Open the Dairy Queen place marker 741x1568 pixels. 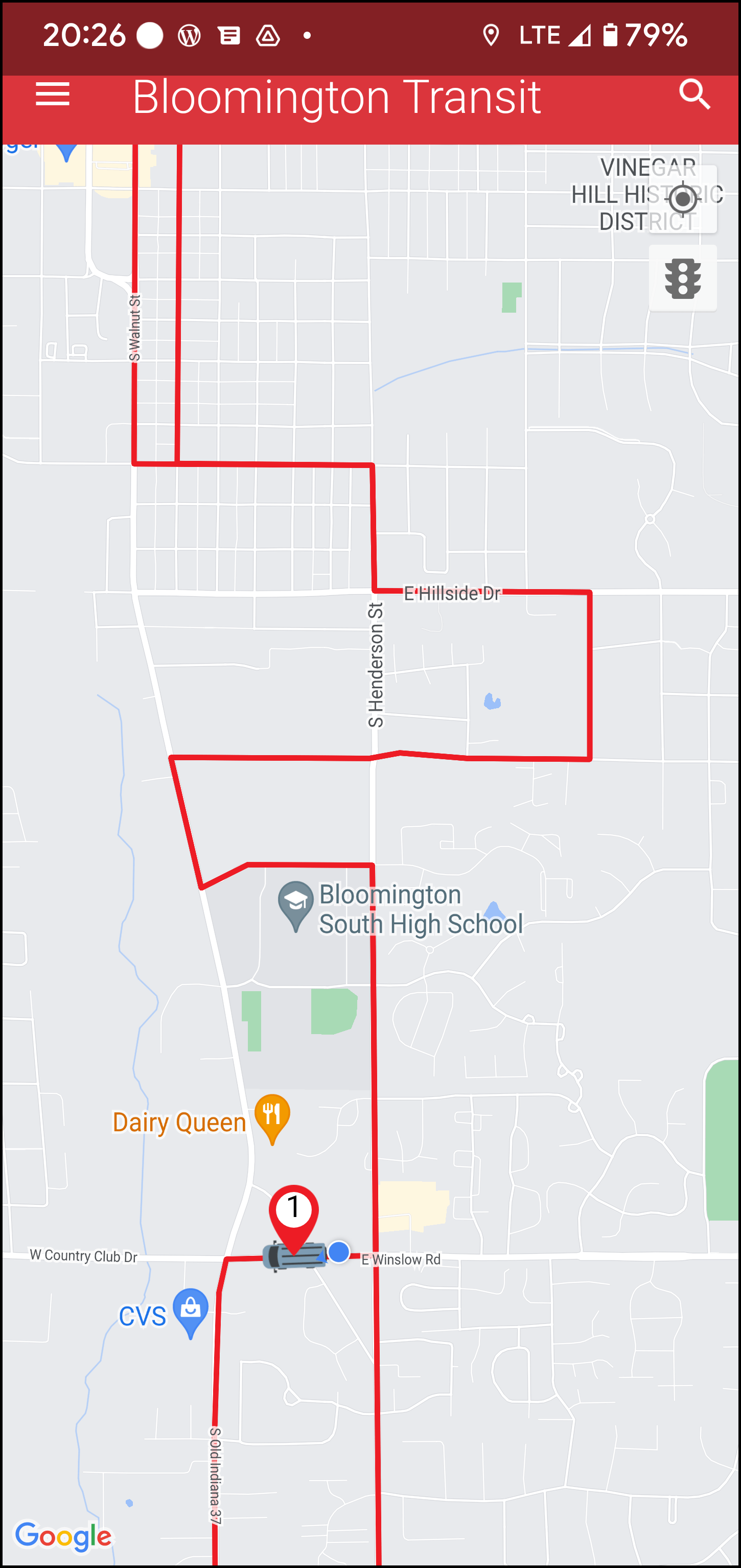pos(272,1116)
